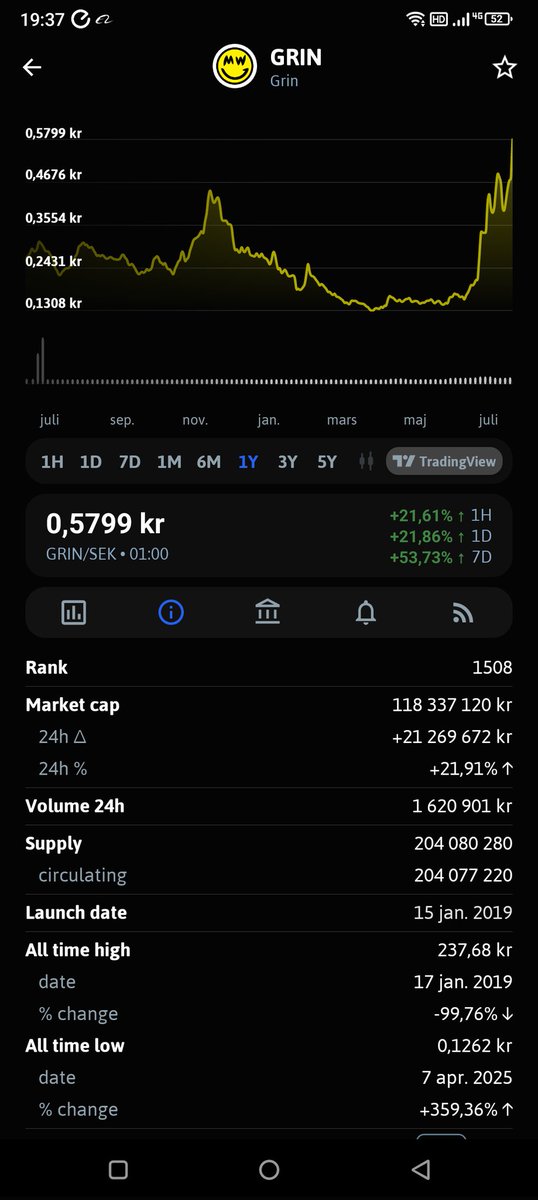Open the info tab
The width and height of the screenshot is (538, 1200).
[x=171, y=612]
